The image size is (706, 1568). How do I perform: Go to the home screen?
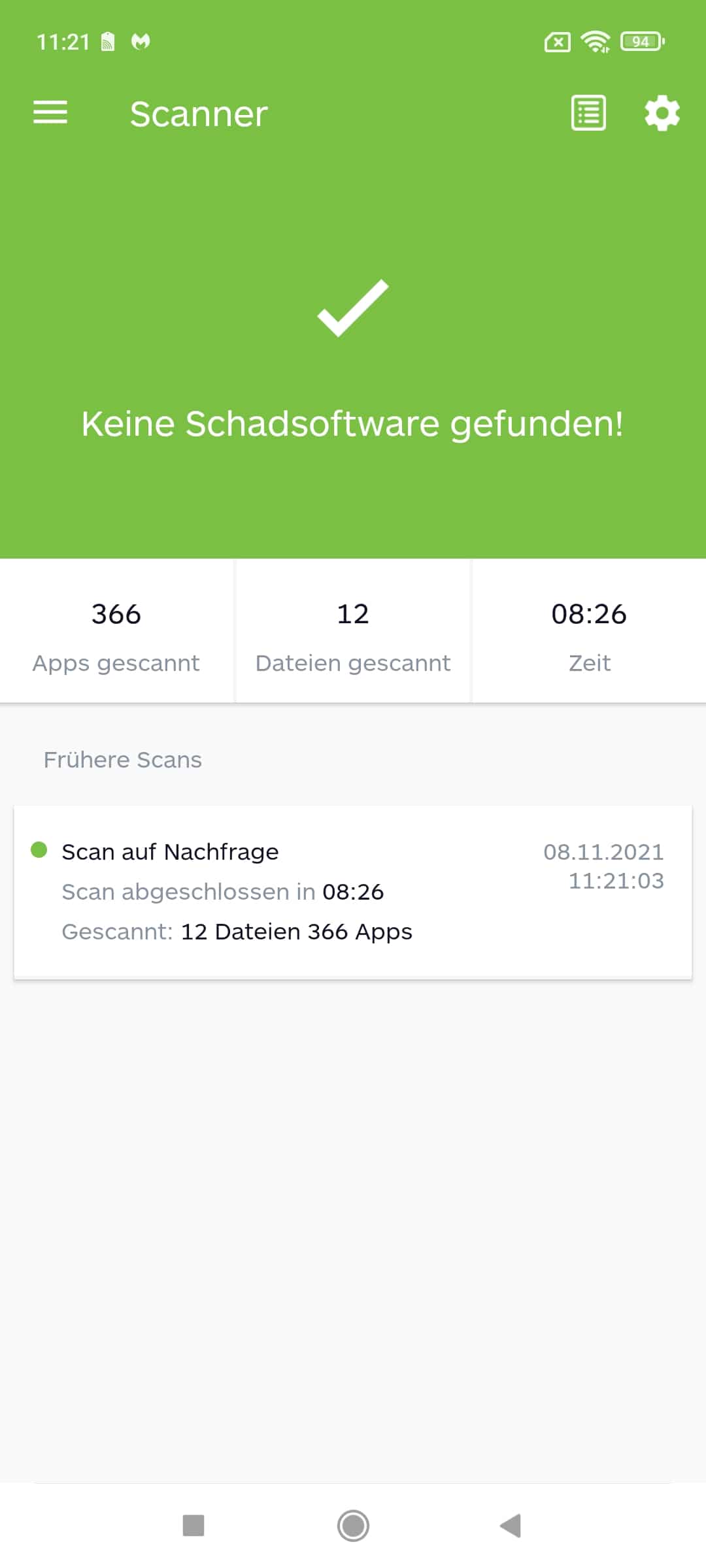tap(353, 1526)
